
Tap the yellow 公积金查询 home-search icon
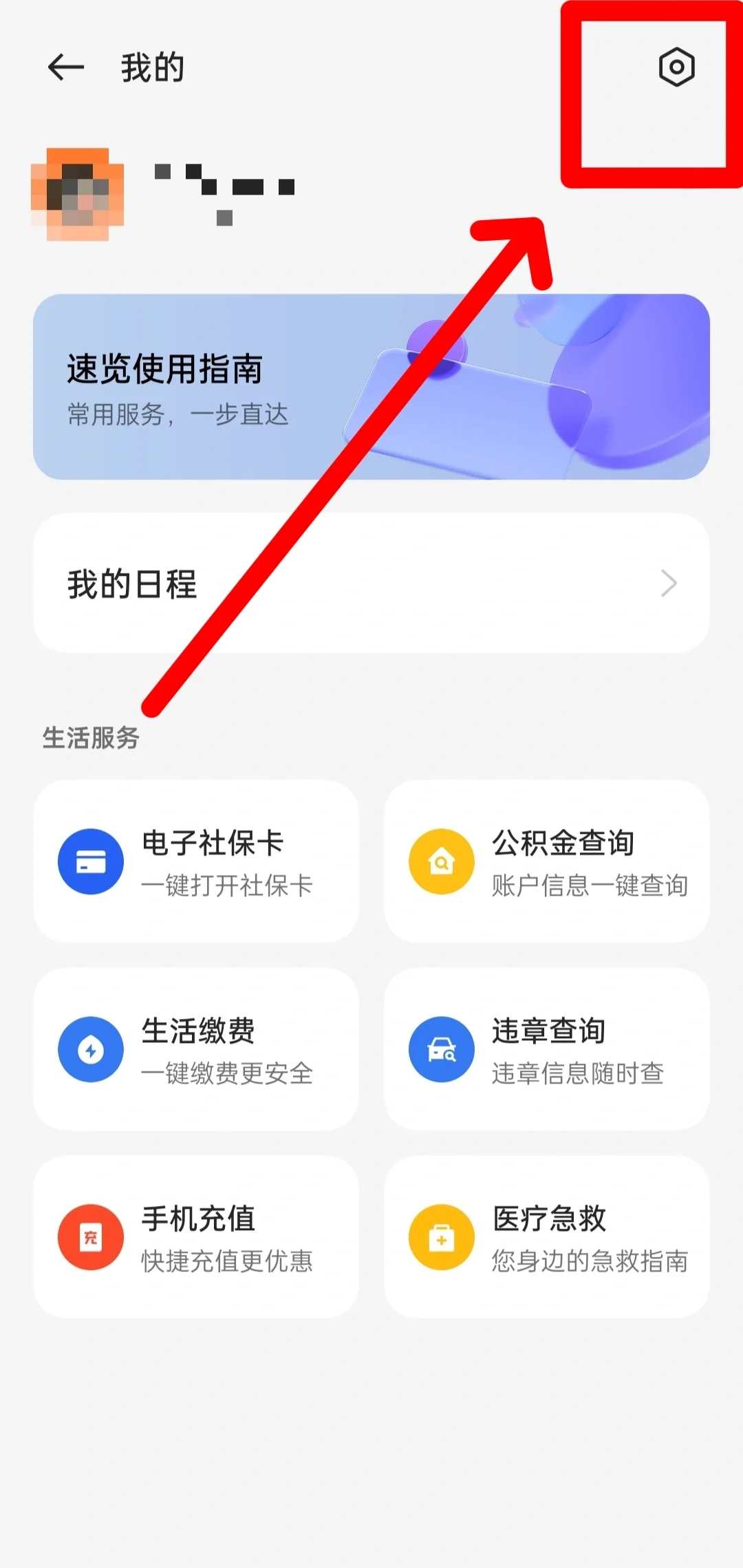click(441, 861)
